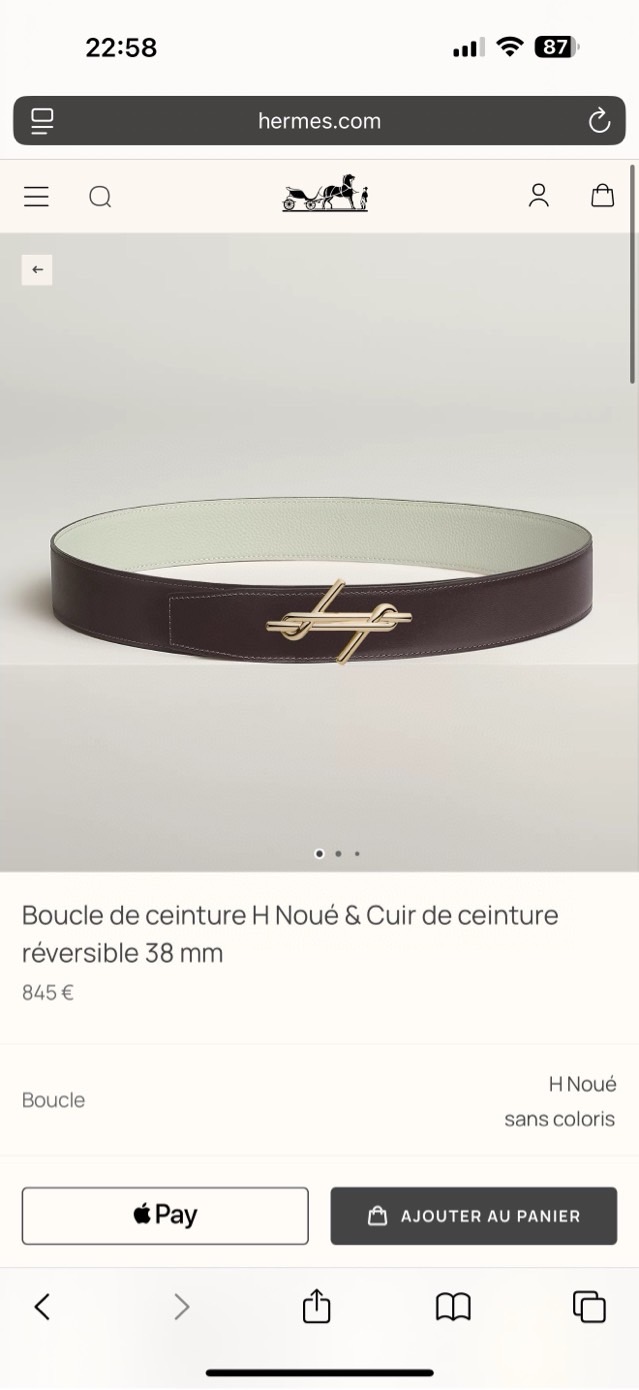Reload the page in Safari
Viewport: 639px width, 1390px height.
point(599,121)
